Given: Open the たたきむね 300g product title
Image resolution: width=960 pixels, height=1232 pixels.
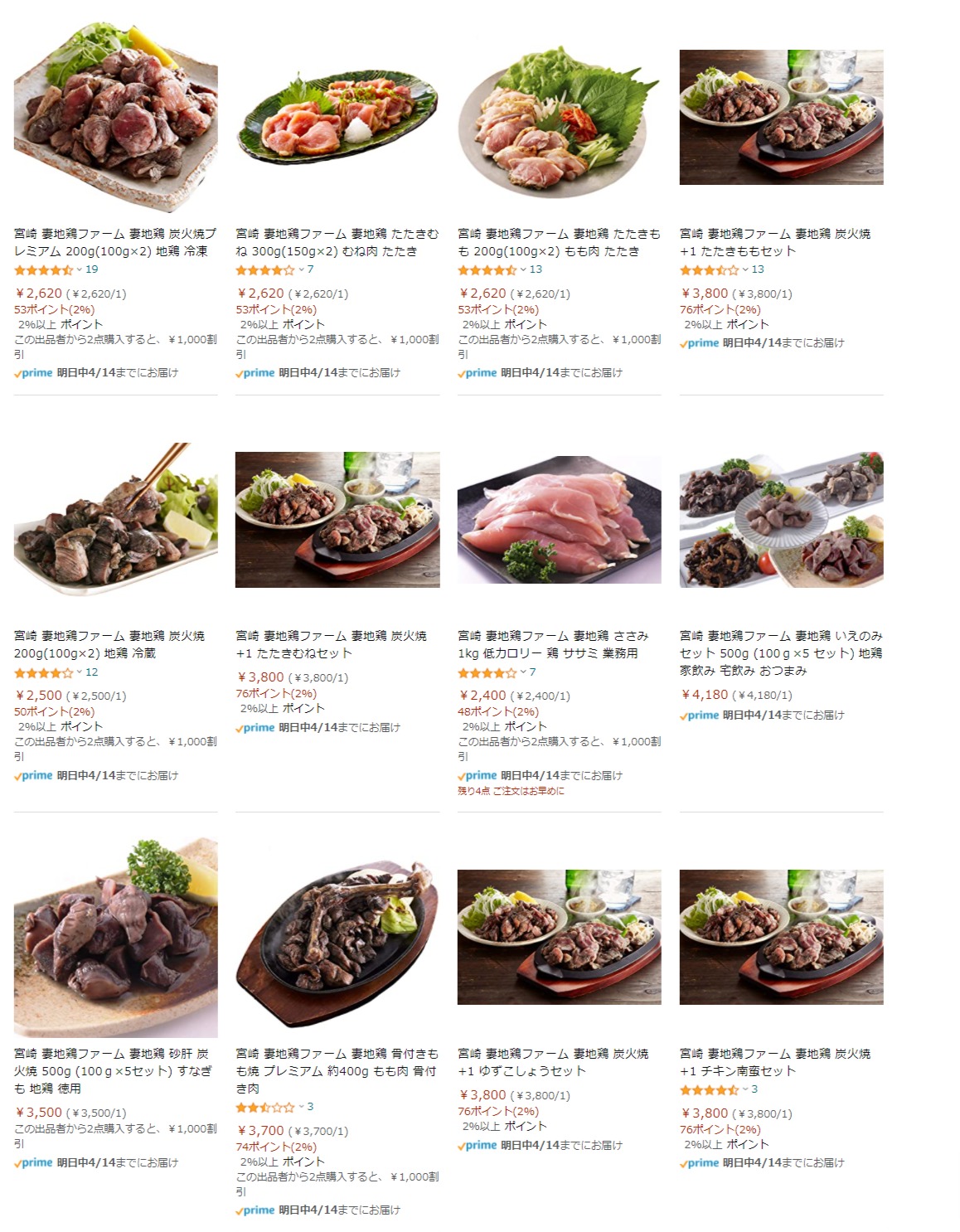Looking at the screenshot, I should click(x=337, y=242).
